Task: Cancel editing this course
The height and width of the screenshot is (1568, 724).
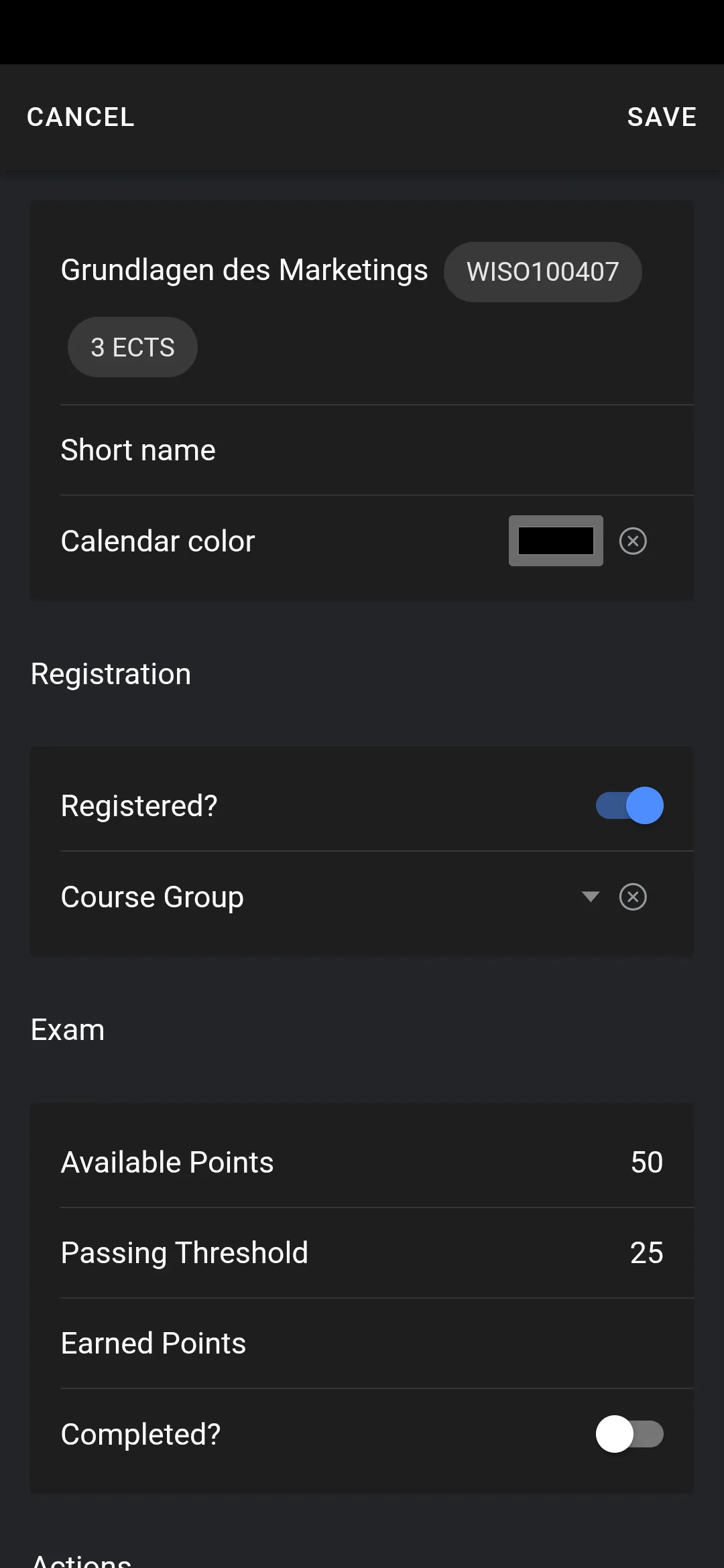Action: coord(80,116)
